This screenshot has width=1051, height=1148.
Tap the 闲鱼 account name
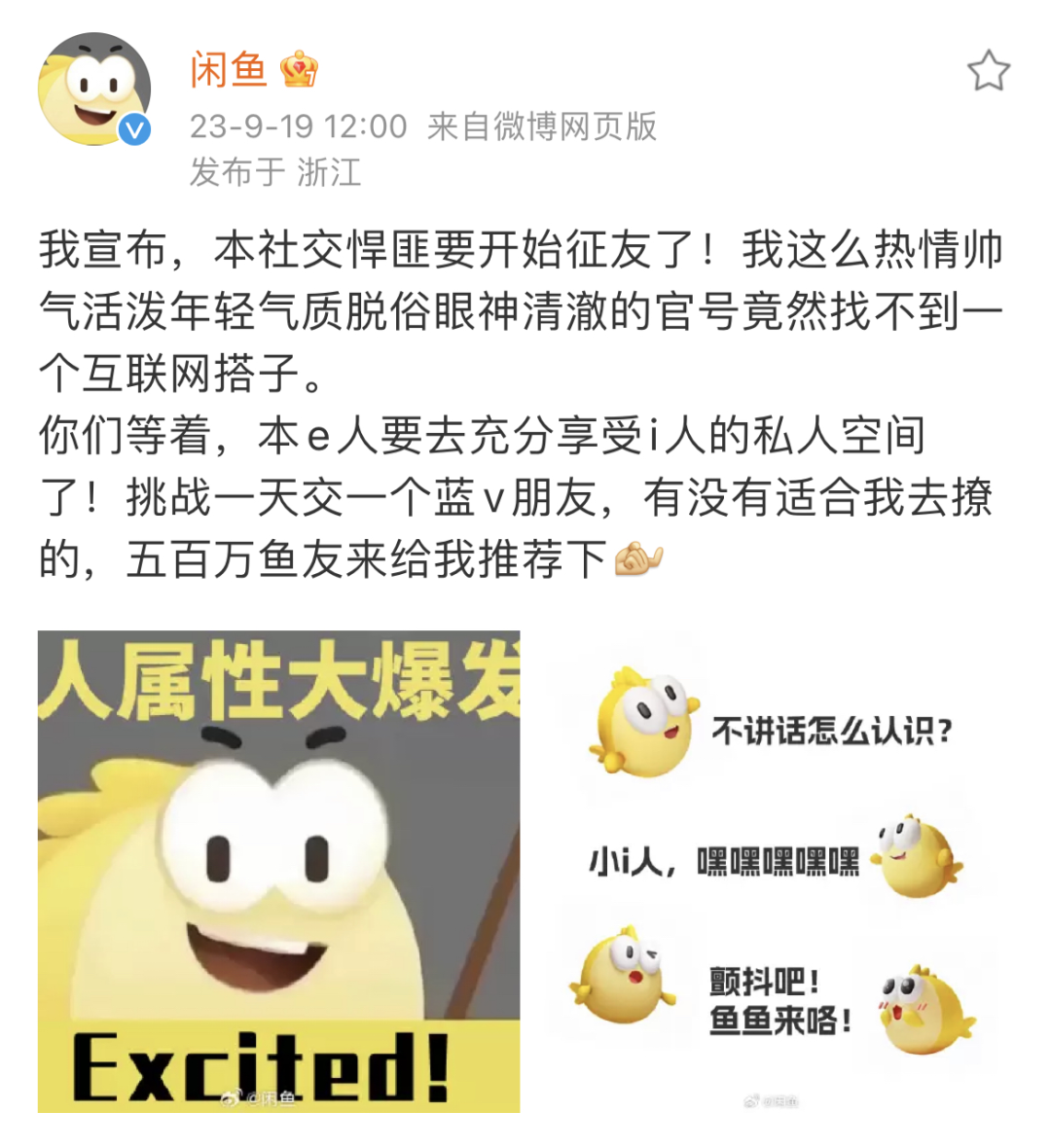coord(229,69)
